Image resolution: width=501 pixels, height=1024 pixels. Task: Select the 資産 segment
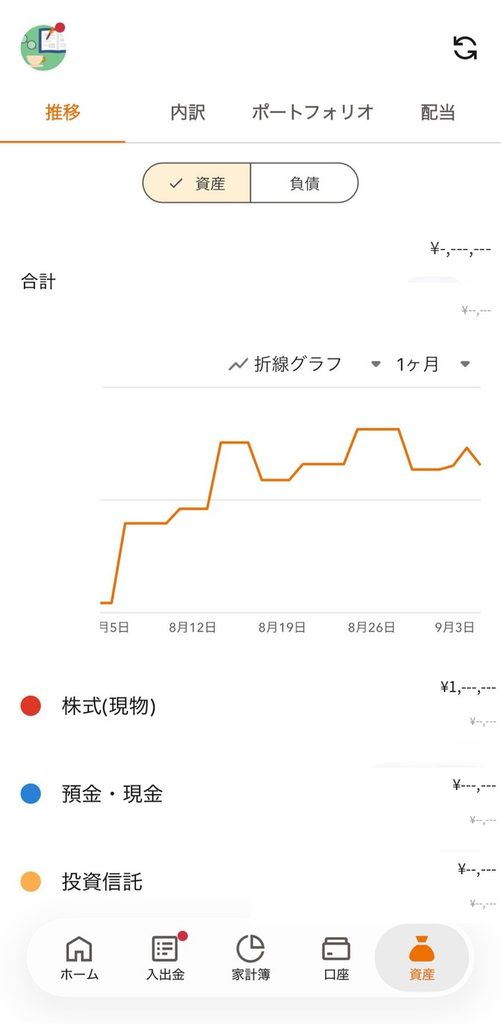197,184
